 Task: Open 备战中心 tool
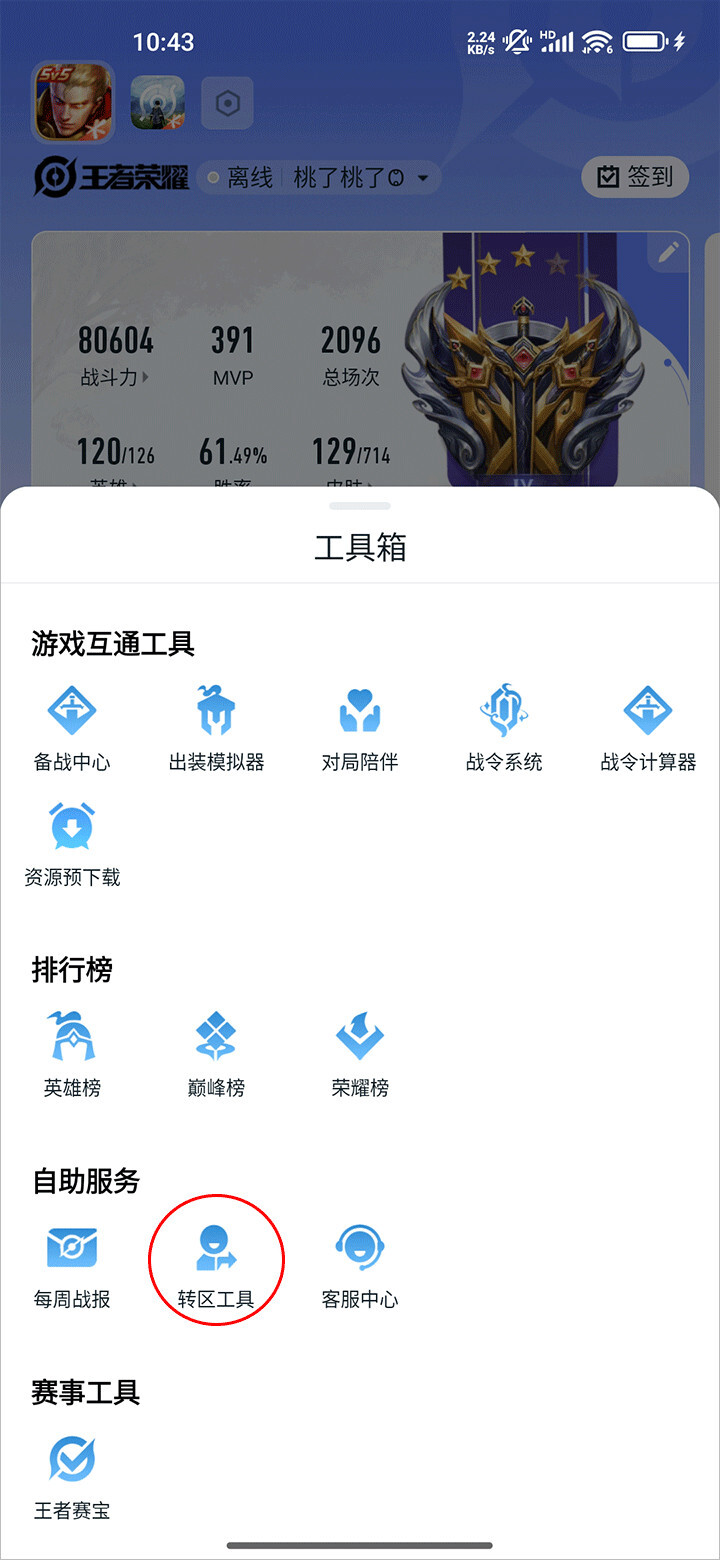tap(72, 728)
